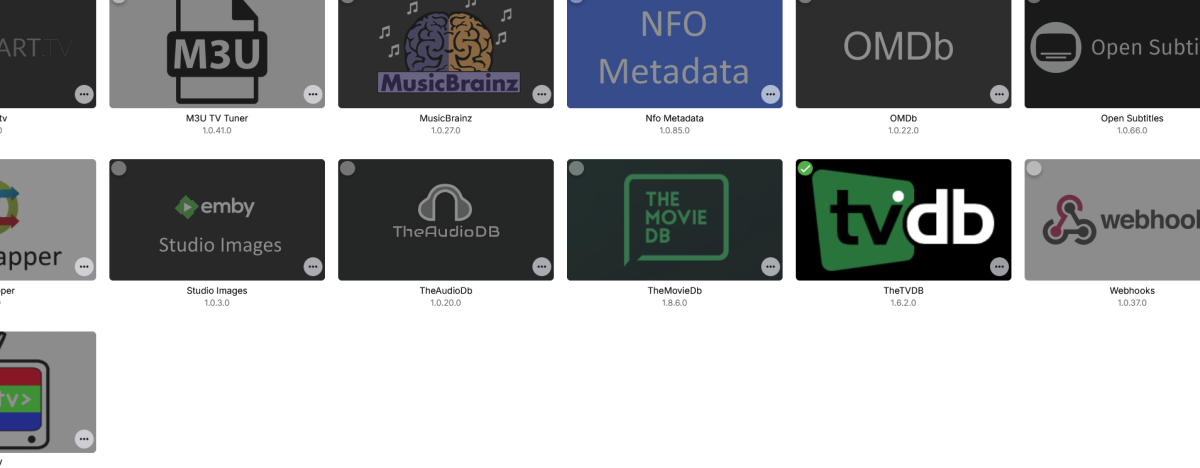Open more options for Studio Images

[313, 266]
